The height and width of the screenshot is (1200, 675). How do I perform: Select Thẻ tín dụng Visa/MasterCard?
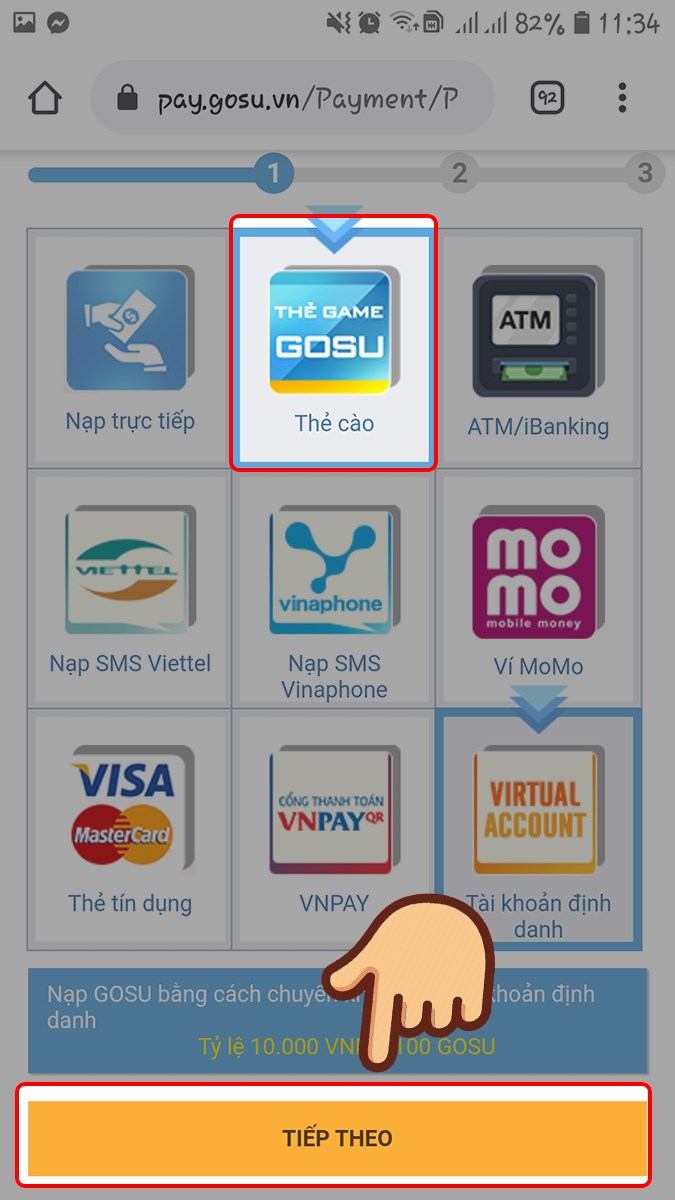pyautogui.click(x=130, y=825)
